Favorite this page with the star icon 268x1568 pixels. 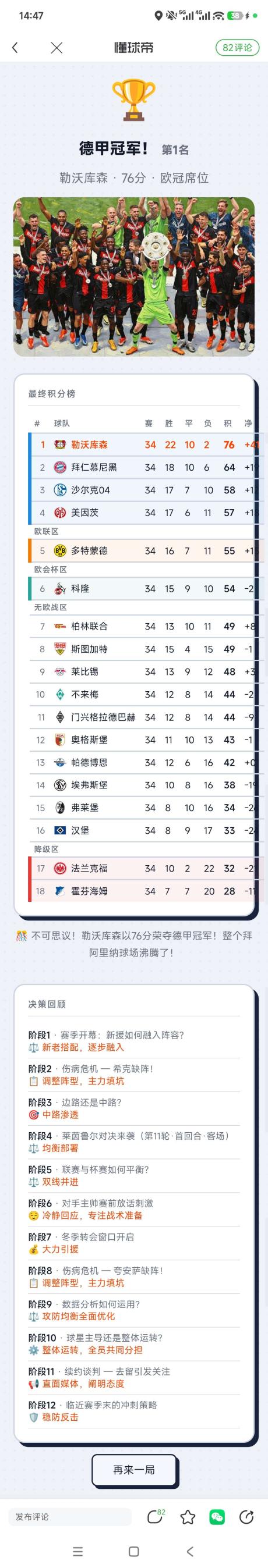point(188,1516)
